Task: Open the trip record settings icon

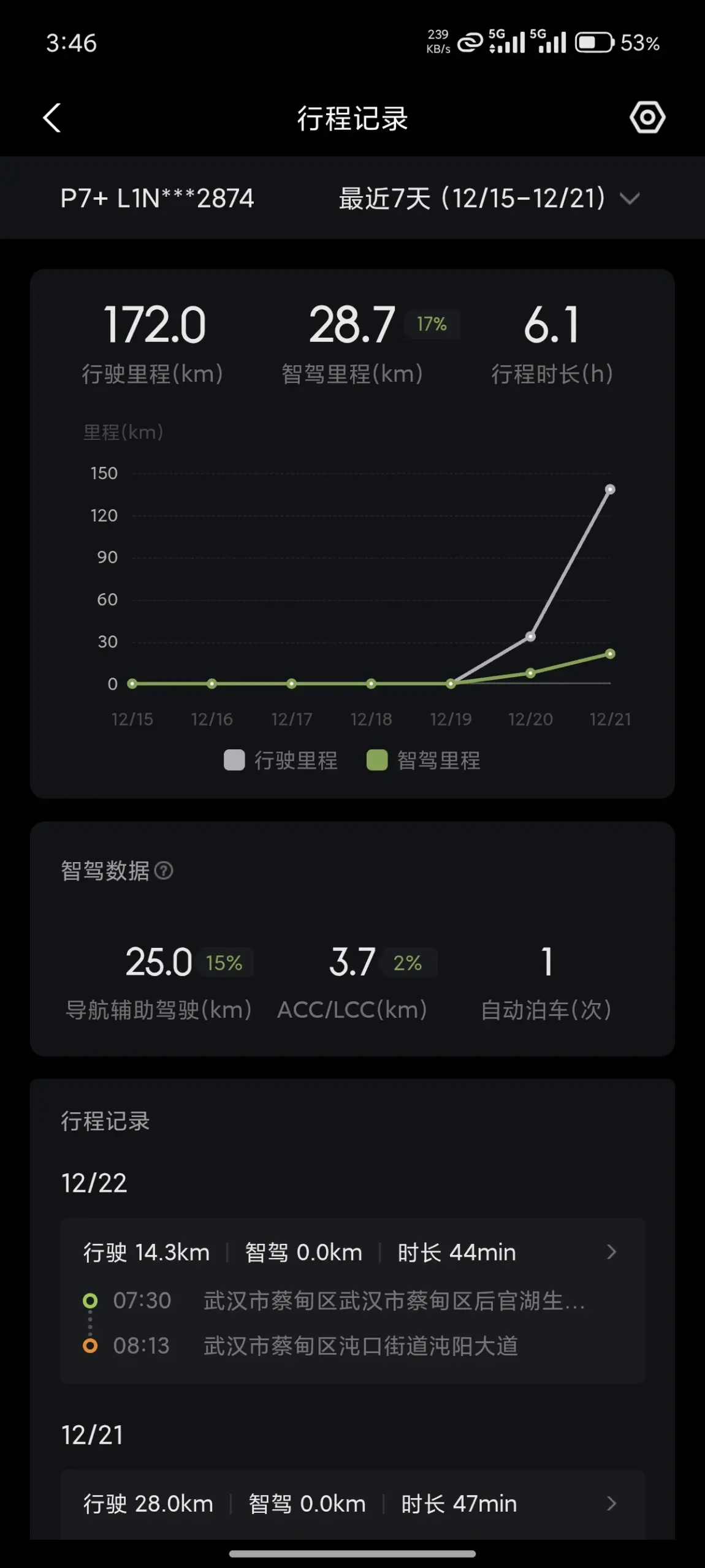Action: pos(647,117)
